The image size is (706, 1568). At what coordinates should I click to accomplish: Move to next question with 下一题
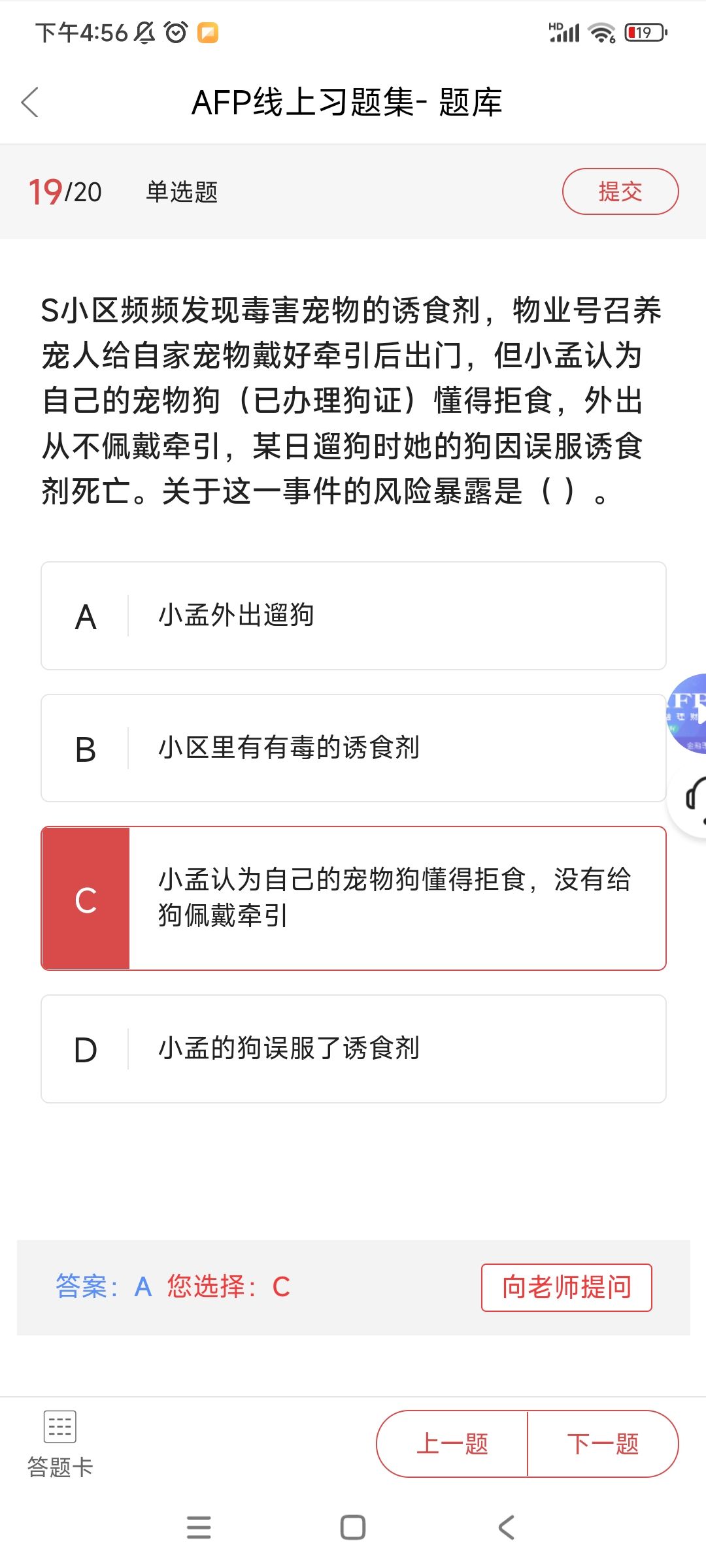coord(603,1444)
